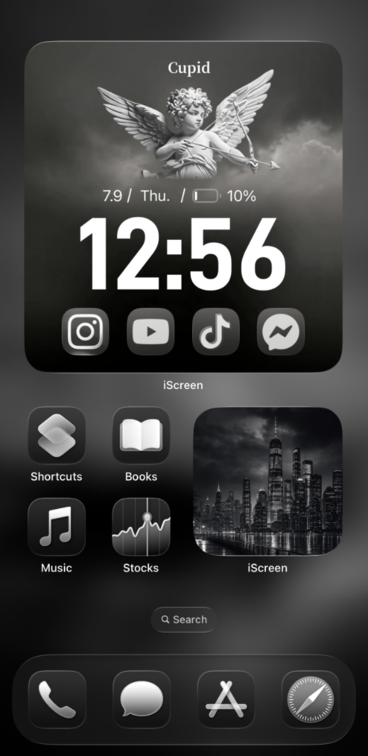Tap the Search pill
The image size is (368, 756).
[x=184, y=620]
